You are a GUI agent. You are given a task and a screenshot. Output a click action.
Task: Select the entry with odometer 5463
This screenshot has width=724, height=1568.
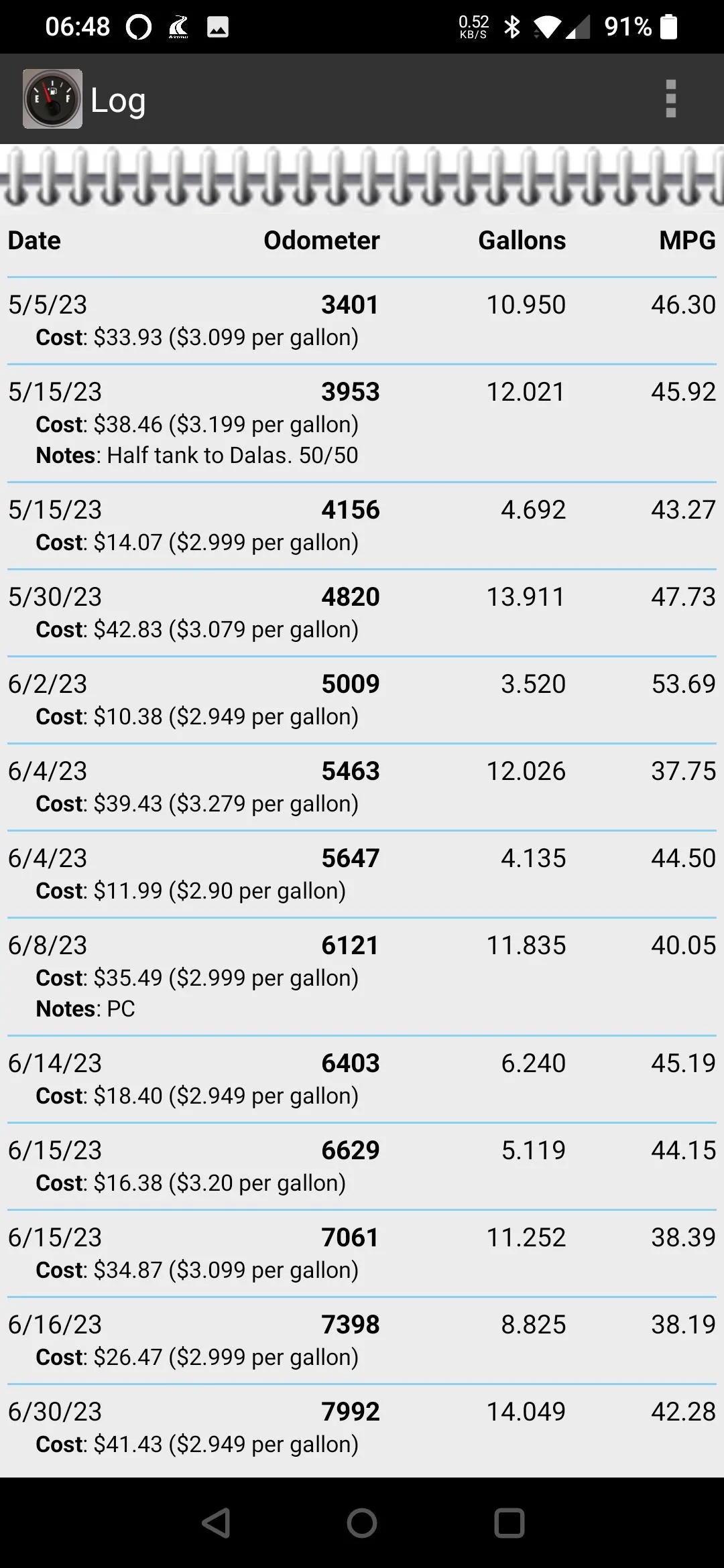[362, 787]
